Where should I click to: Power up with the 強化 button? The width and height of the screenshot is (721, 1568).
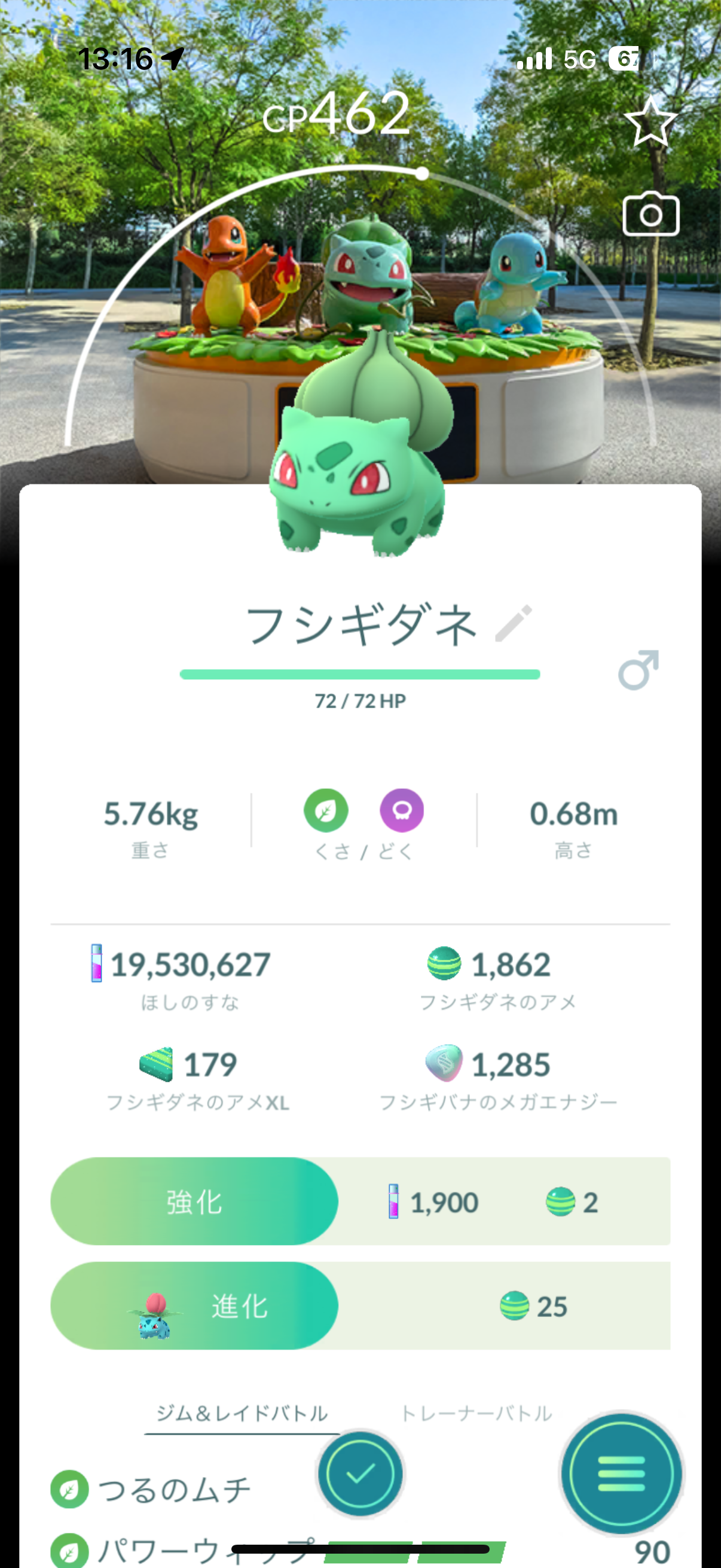tap(194, 1201)
